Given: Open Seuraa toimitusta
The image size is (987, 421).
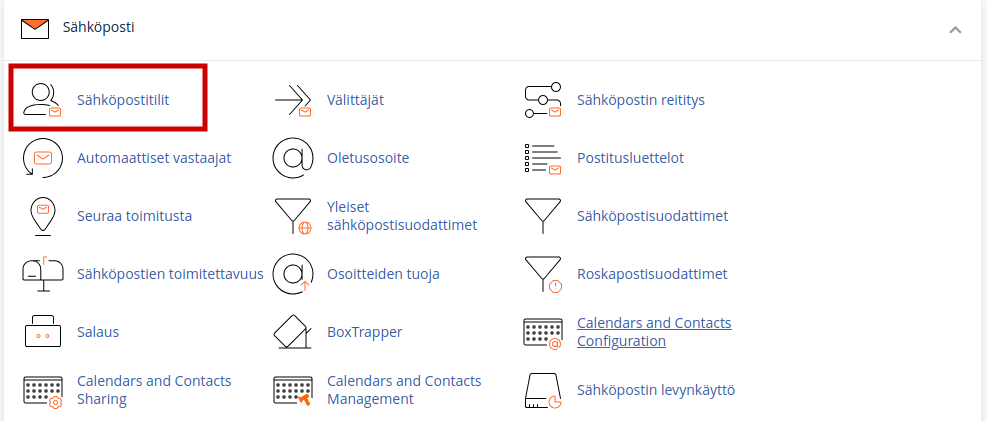Looking at the screenshot, I should tap(134, 216).
